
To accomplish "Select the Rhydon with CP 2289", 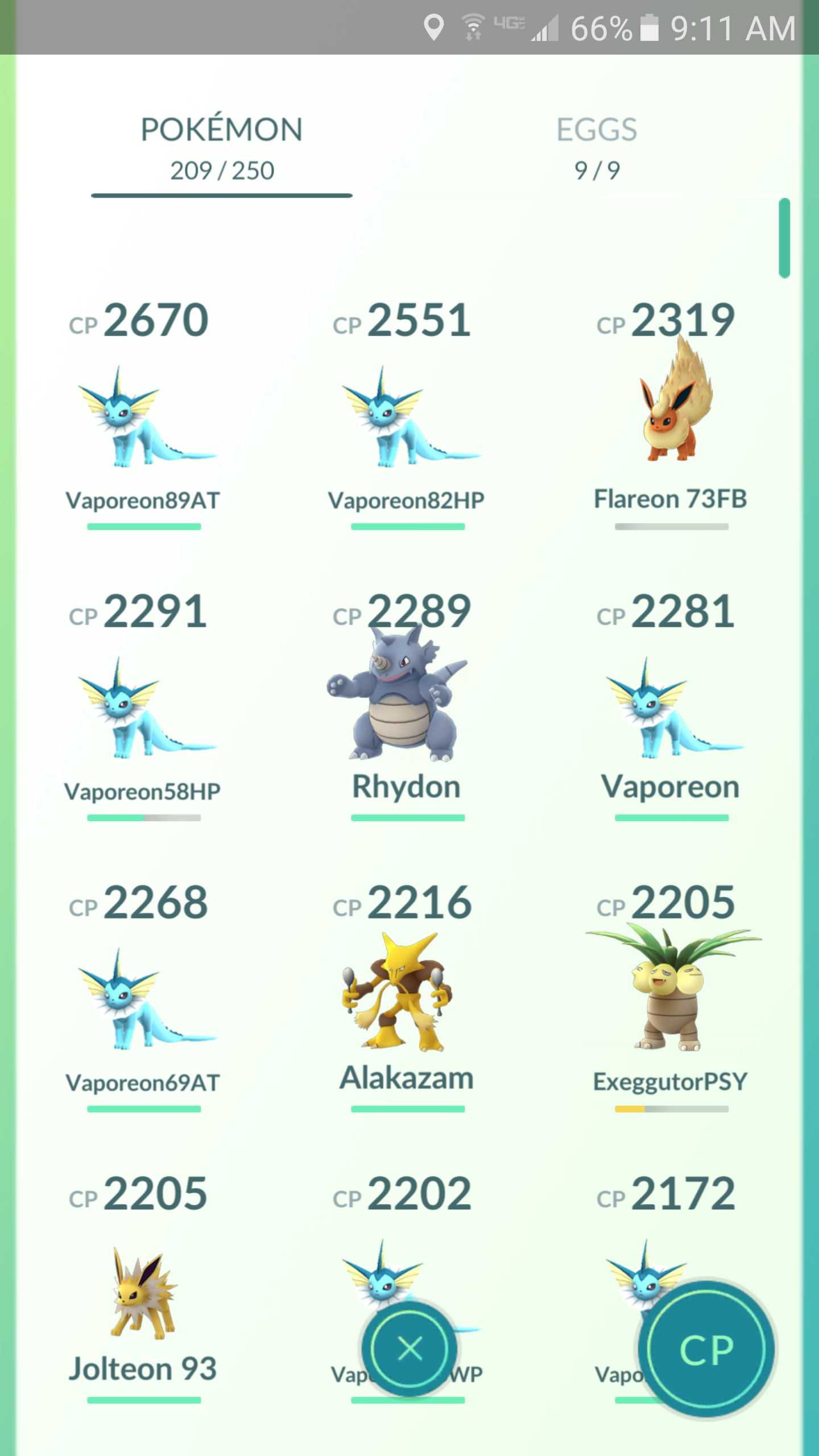I will coord(407,706).
